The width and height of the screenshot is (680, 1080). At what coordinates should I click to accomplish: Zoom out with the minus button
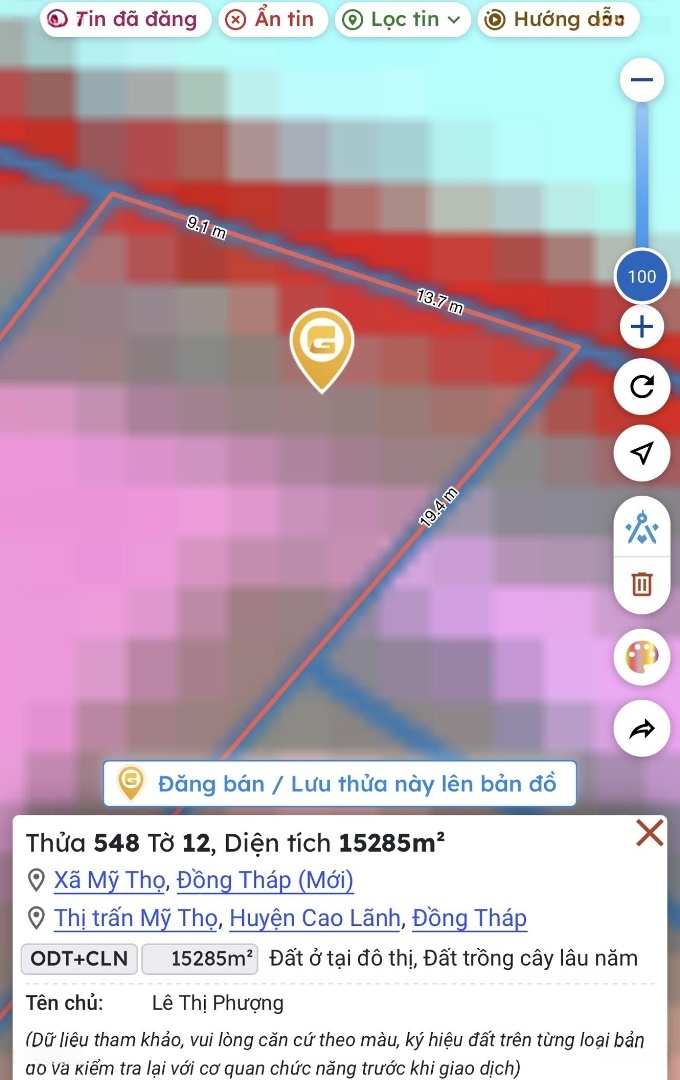point(641,80)
